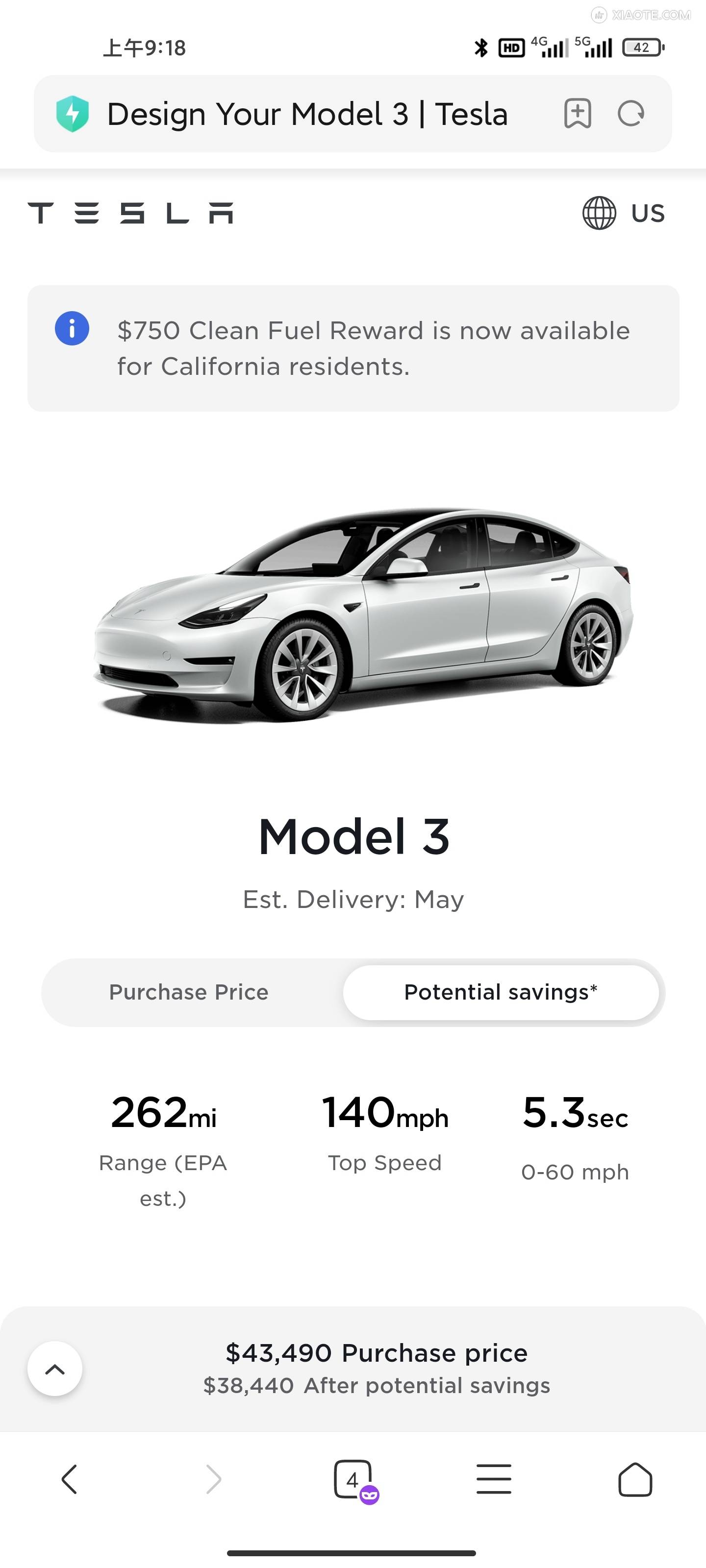Reload the Tesla page
Viewport: 706px width, 1568px height.
[631, 114]
